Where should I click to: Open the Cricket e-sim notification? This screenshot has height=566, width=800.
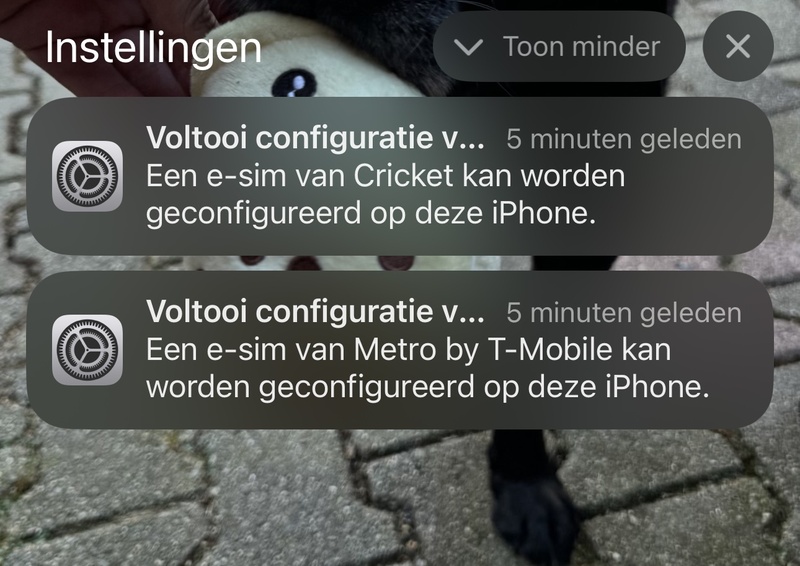[400, 176]
